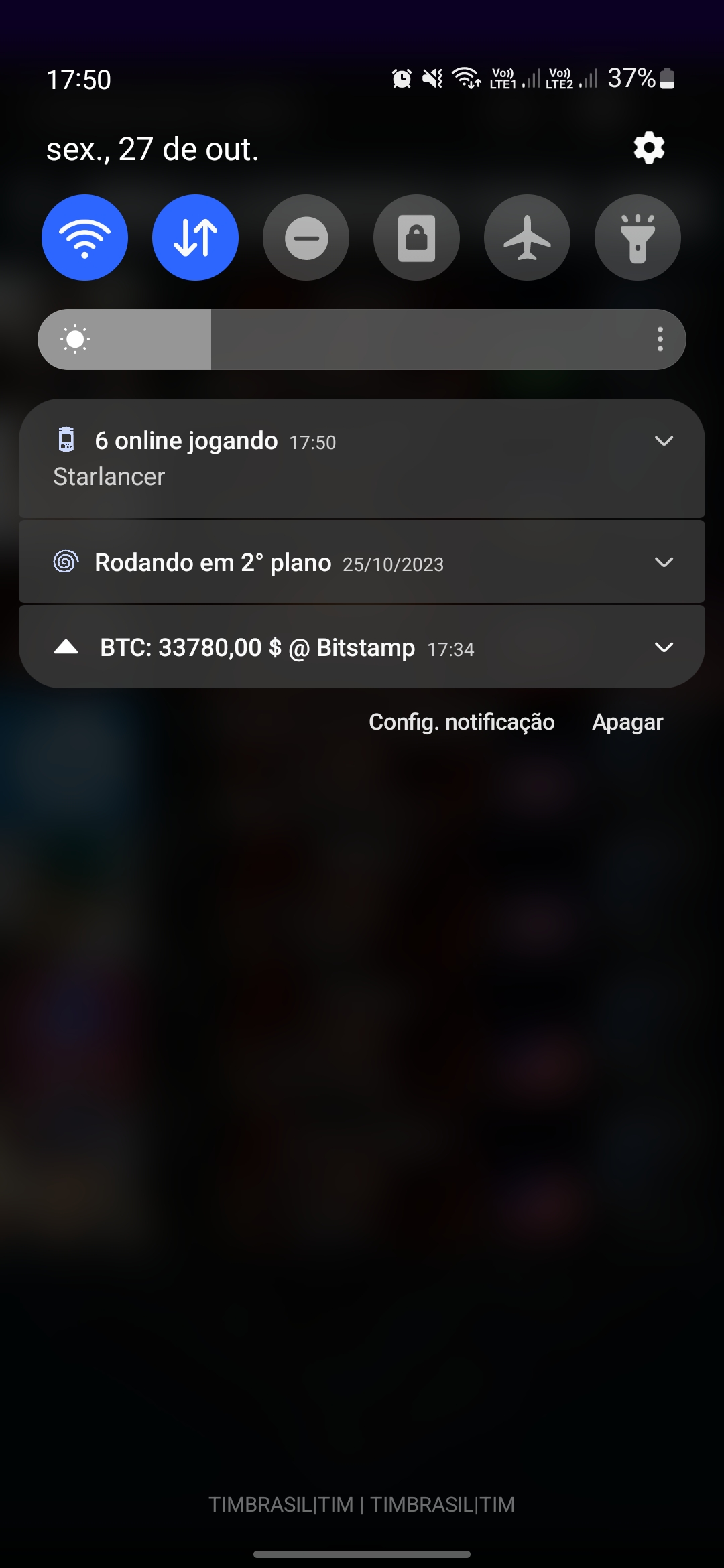The width and height of the screenshot is (724, 1568).
Task: Expand the BTC Bitstamp notification chevron
Action: click(664, 647)
